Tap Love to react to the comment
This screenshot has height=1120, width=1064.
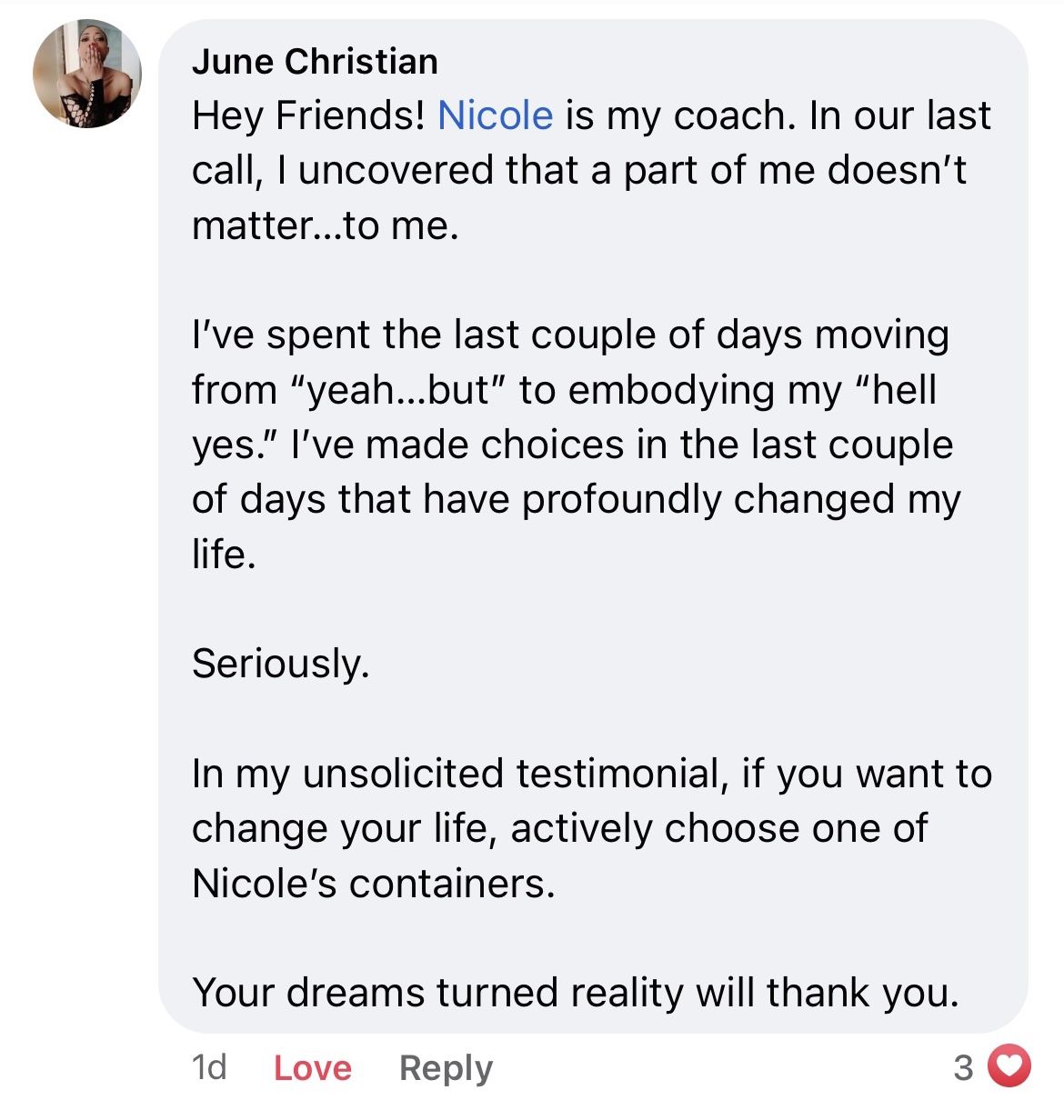(x=312, y=1067)
